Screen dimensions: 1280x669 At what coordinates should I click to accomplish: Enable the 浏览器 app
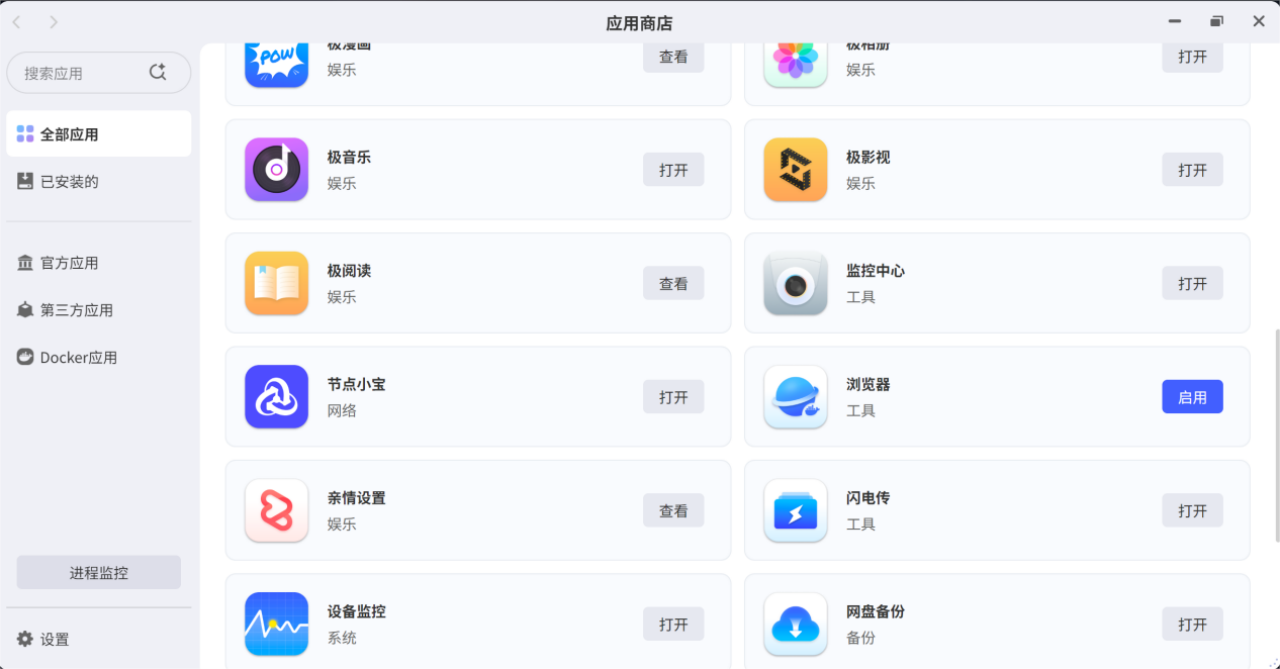[1192, 397]
